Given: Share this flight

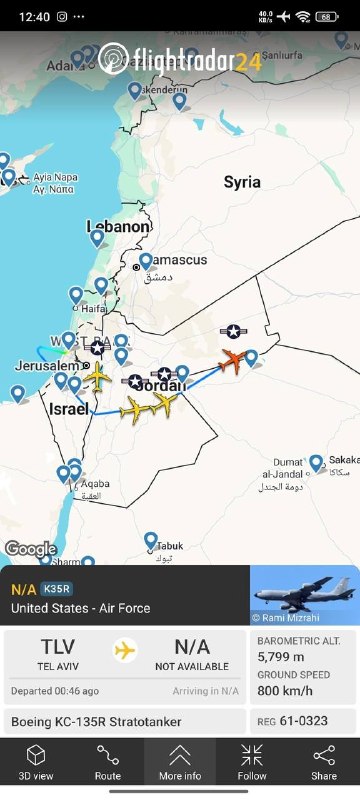Looking at the screenshot, I should coord(324,763).
